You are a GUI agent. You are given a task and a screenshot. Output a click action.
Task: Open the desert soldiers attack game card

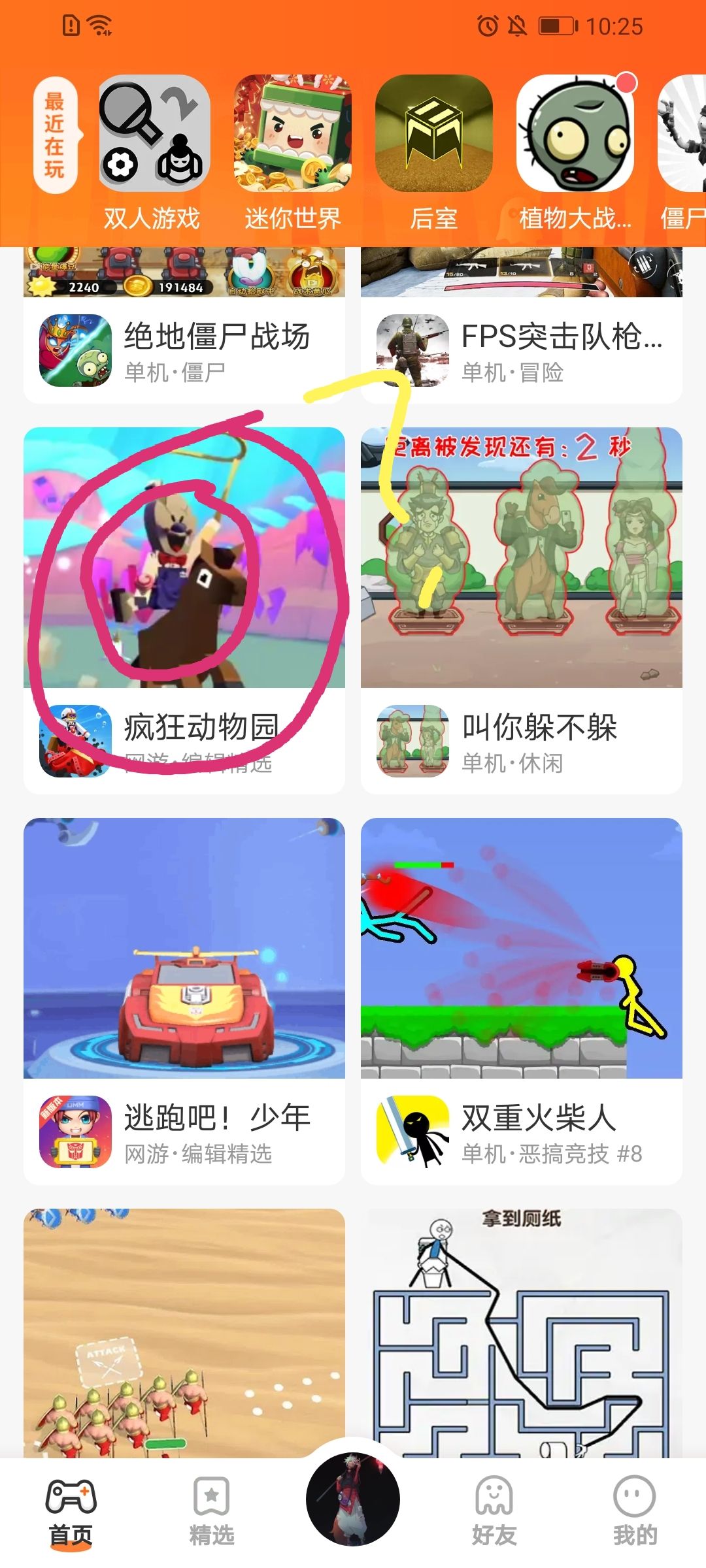184,1333
